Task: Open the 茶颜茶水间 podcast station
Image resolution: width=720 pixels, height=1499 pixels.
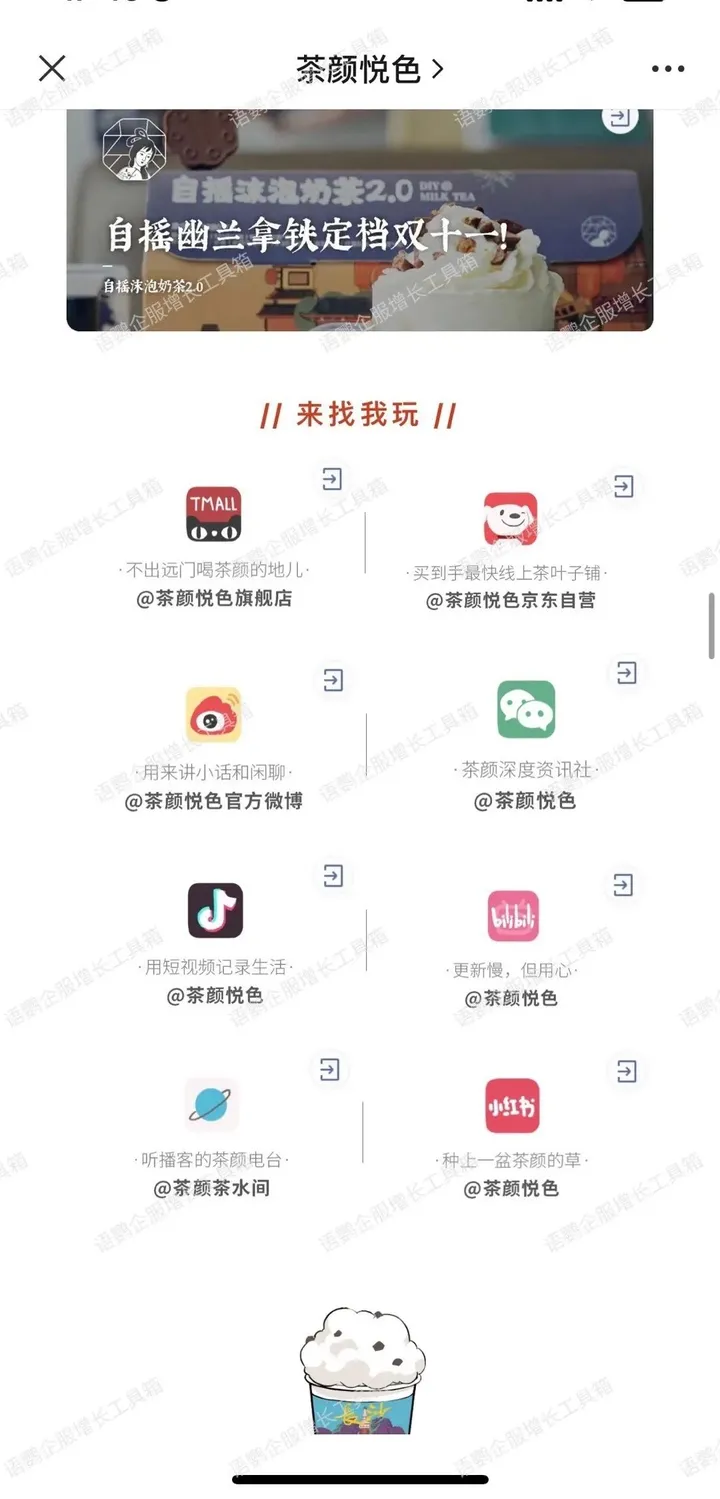Action: 212,1106
